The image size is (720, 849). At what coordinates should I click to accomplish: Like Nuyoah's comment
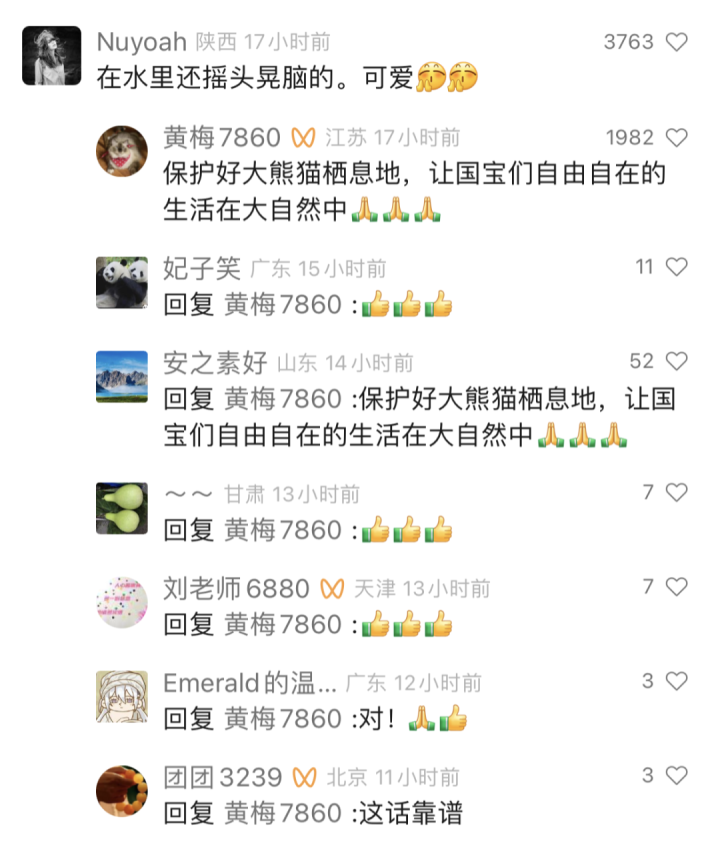(x=677, y=42)
